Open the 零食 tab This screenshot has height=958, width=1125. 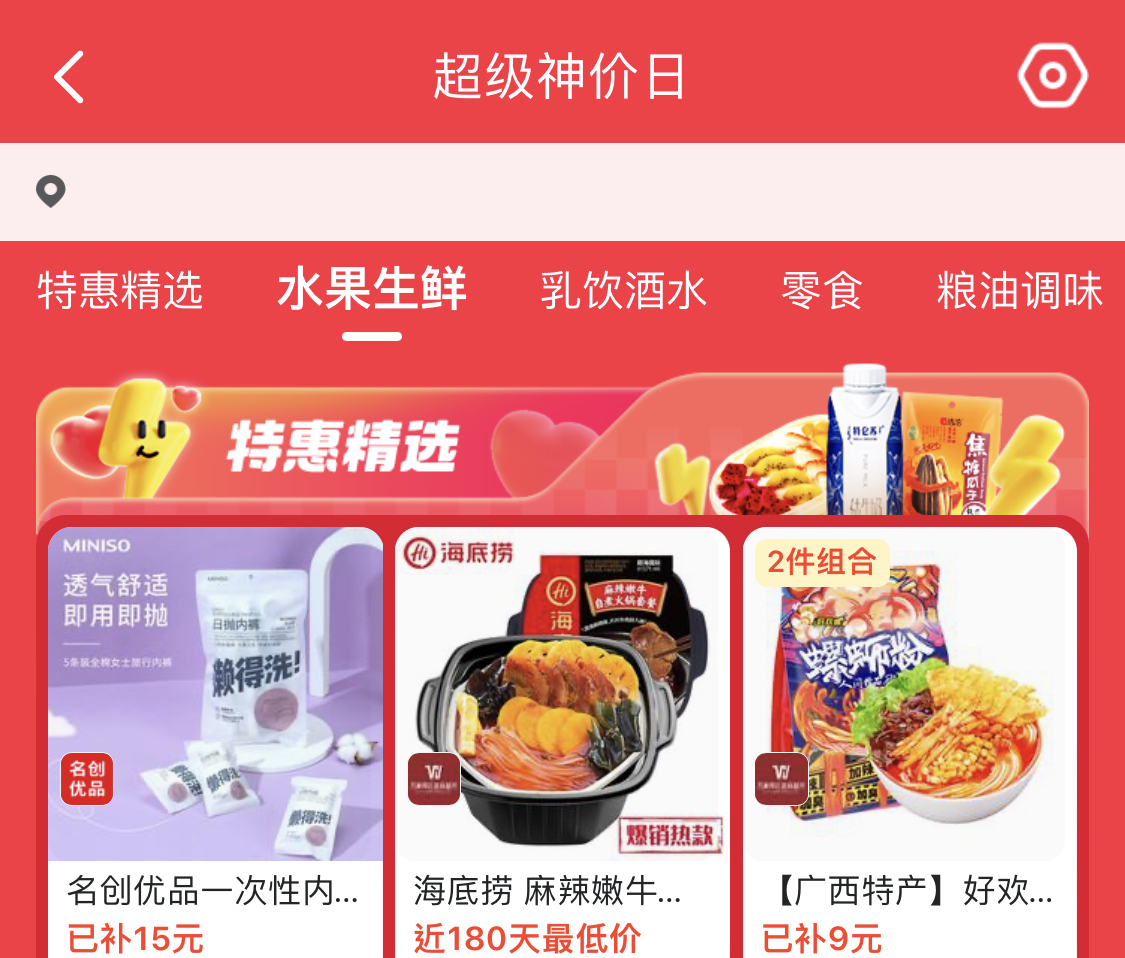point(821,291)
